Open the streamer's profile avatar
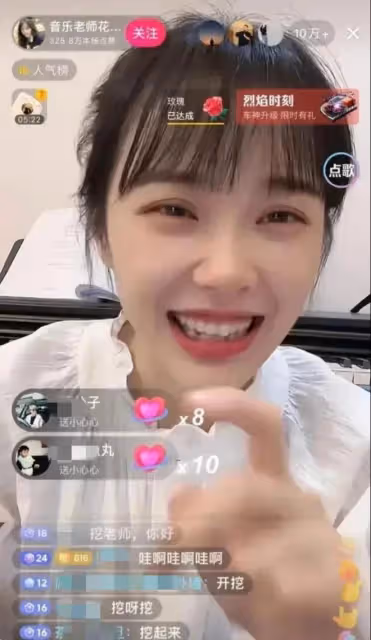This screenshot has width=371, height=640. tap(29, 33)
